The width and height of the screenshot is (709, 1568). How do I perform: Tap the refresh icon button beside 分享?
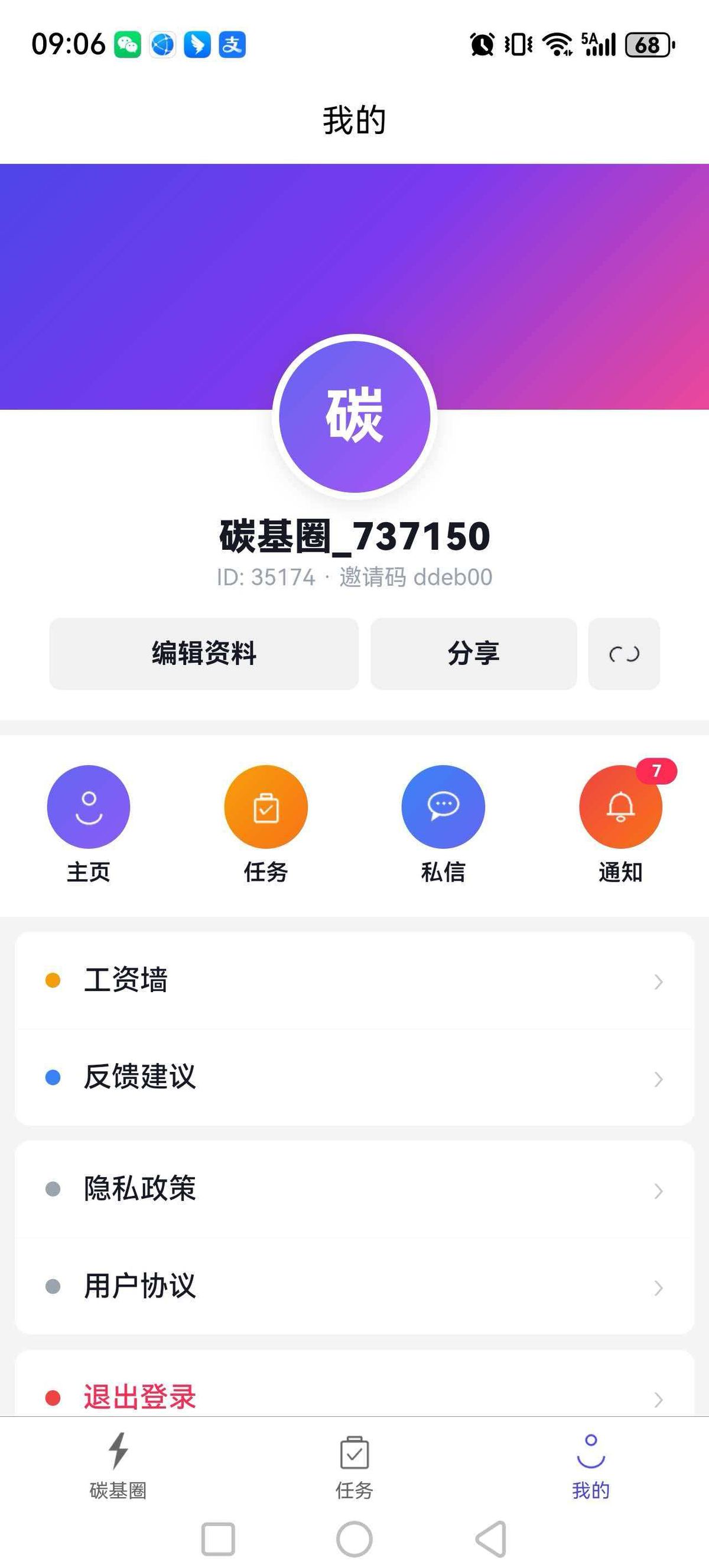(x=624, y=654)
